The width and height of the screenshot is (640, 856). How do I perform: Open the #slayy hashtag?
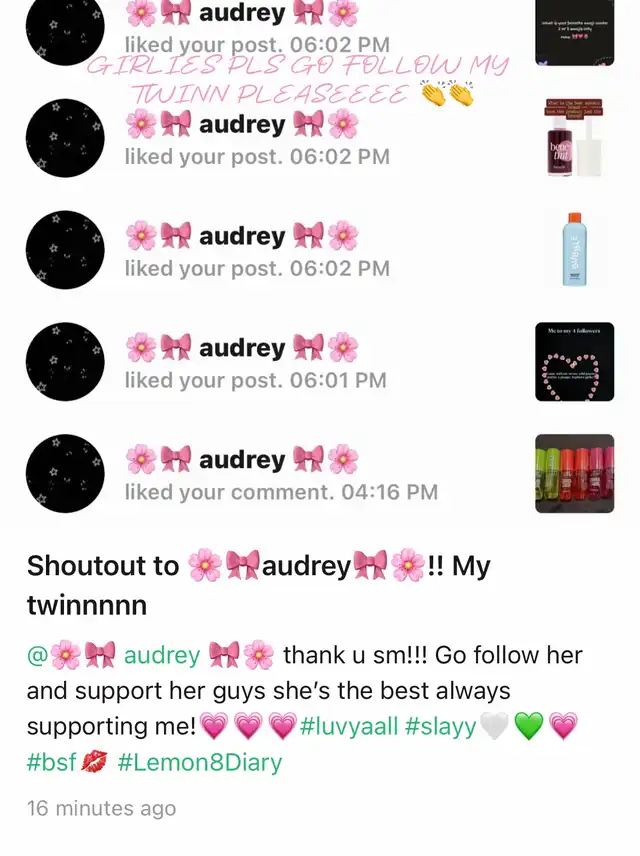pos(440,727)
